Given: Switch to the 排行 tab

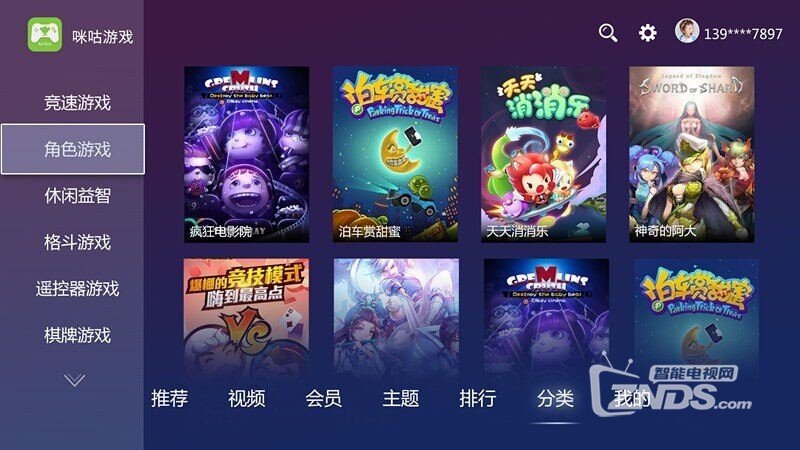Looking at the screenshot, I should tap(477, 399).
